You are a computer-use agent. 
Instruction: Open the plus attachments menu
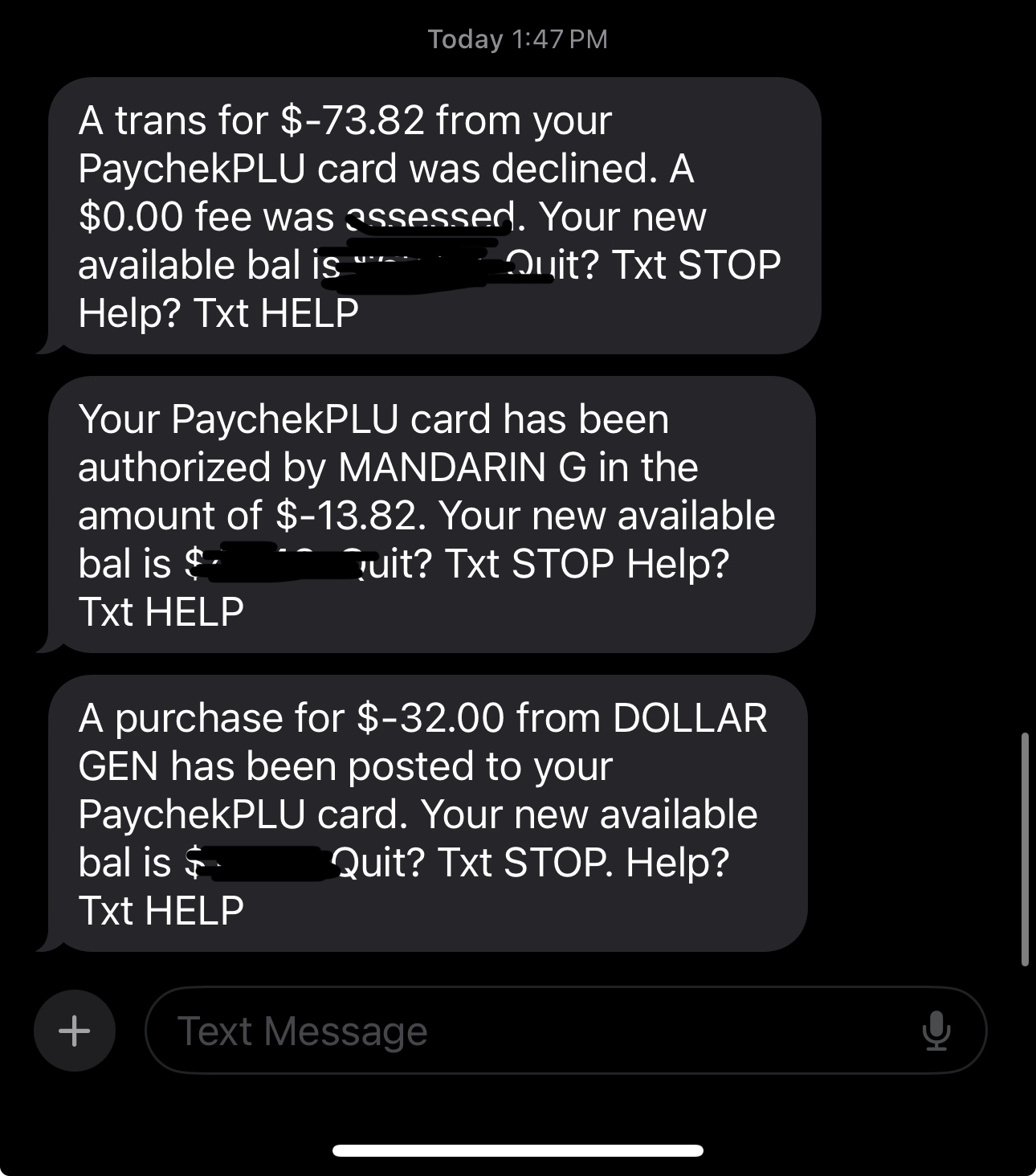75,1031
